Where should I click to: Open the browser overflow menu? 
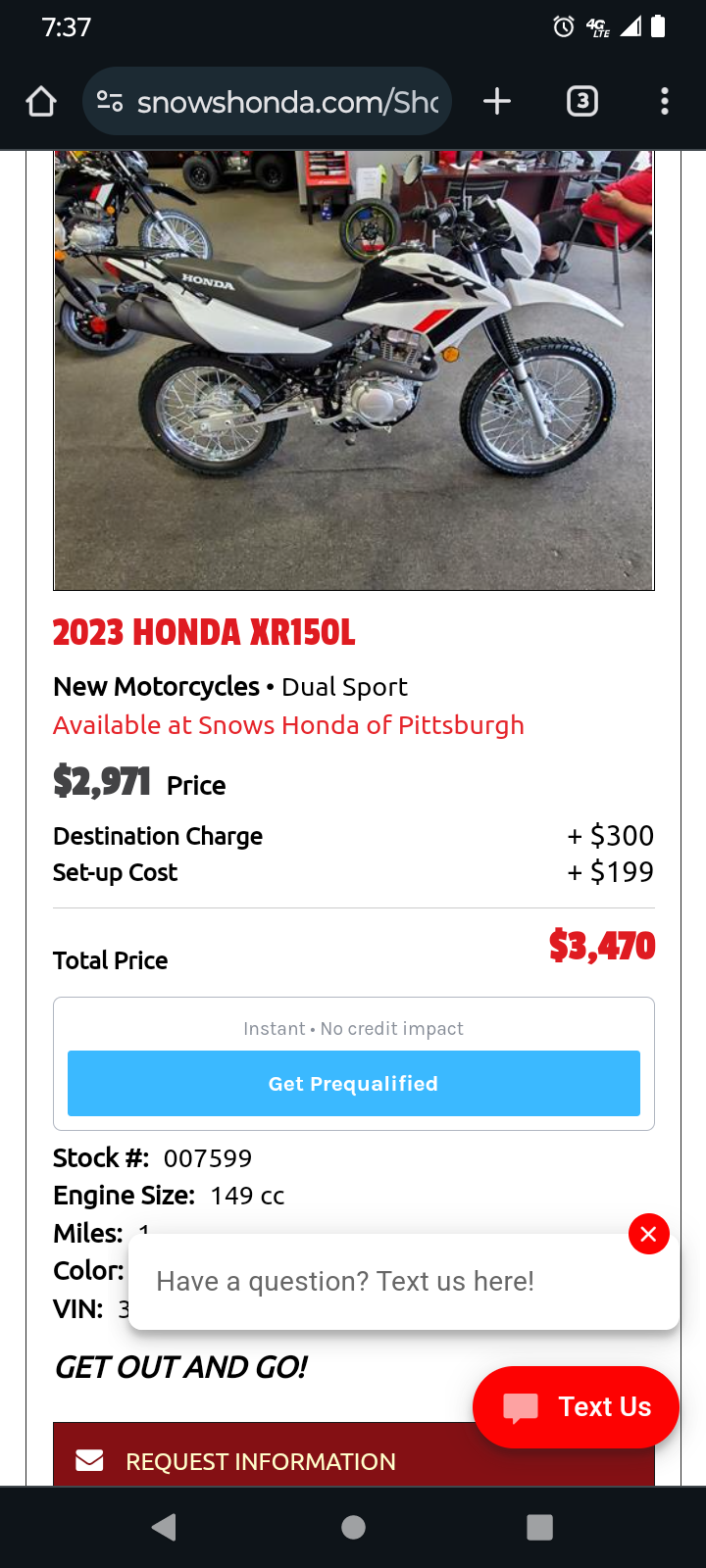(665, 101)
